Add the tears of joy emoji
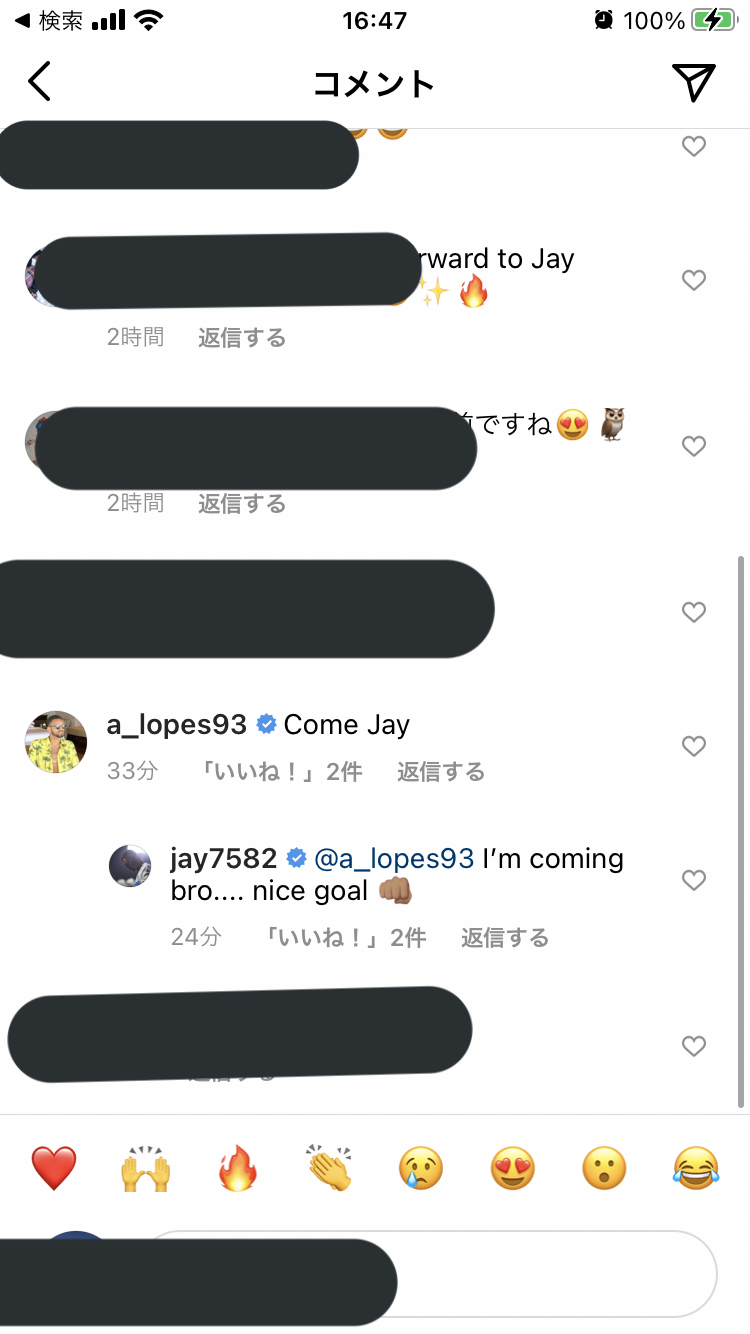The width and height of the screenshot is (750, 1334). click(696, 1168)
